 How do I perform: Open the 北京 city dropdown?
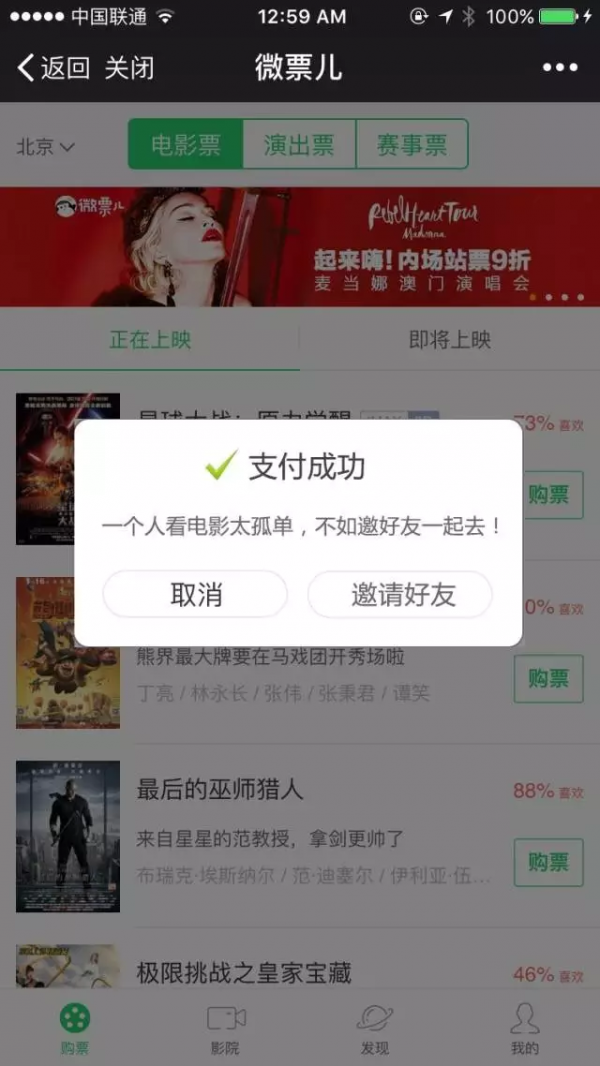point(46,147)
